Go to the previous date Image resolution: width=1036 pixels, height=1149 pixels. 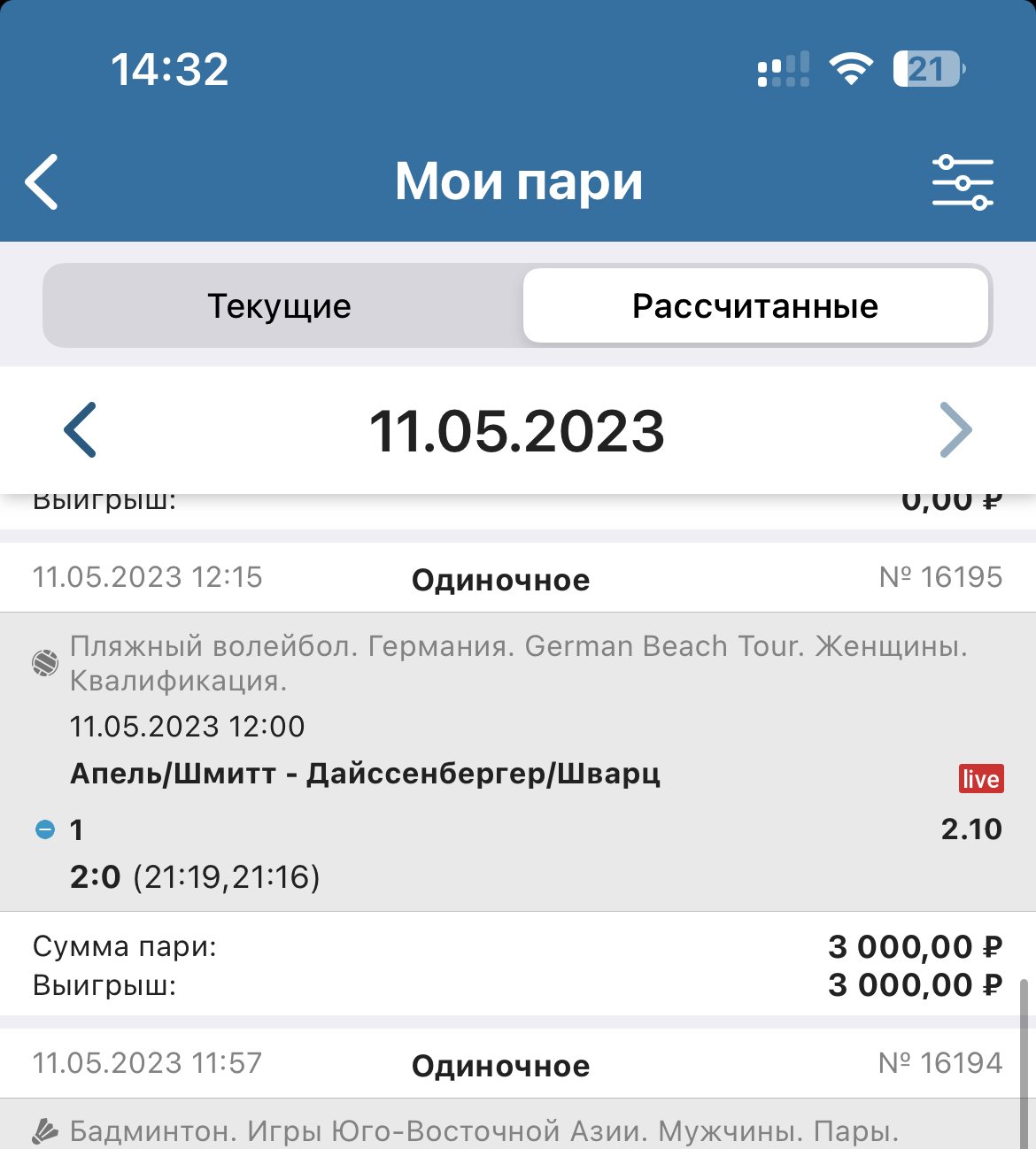click(x=81, y=430)
